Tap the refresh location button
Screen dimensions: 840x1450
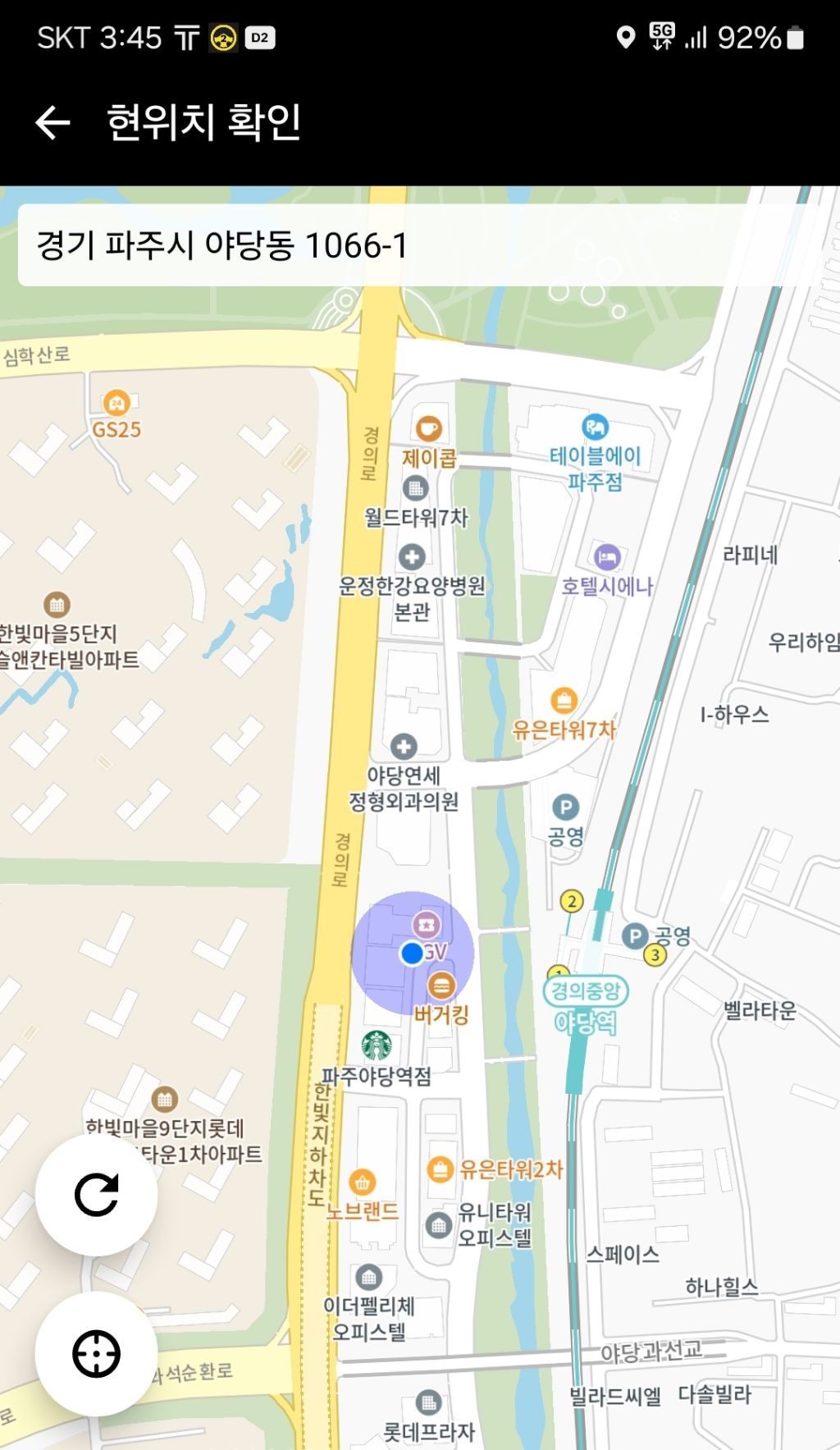[96, 1195]
